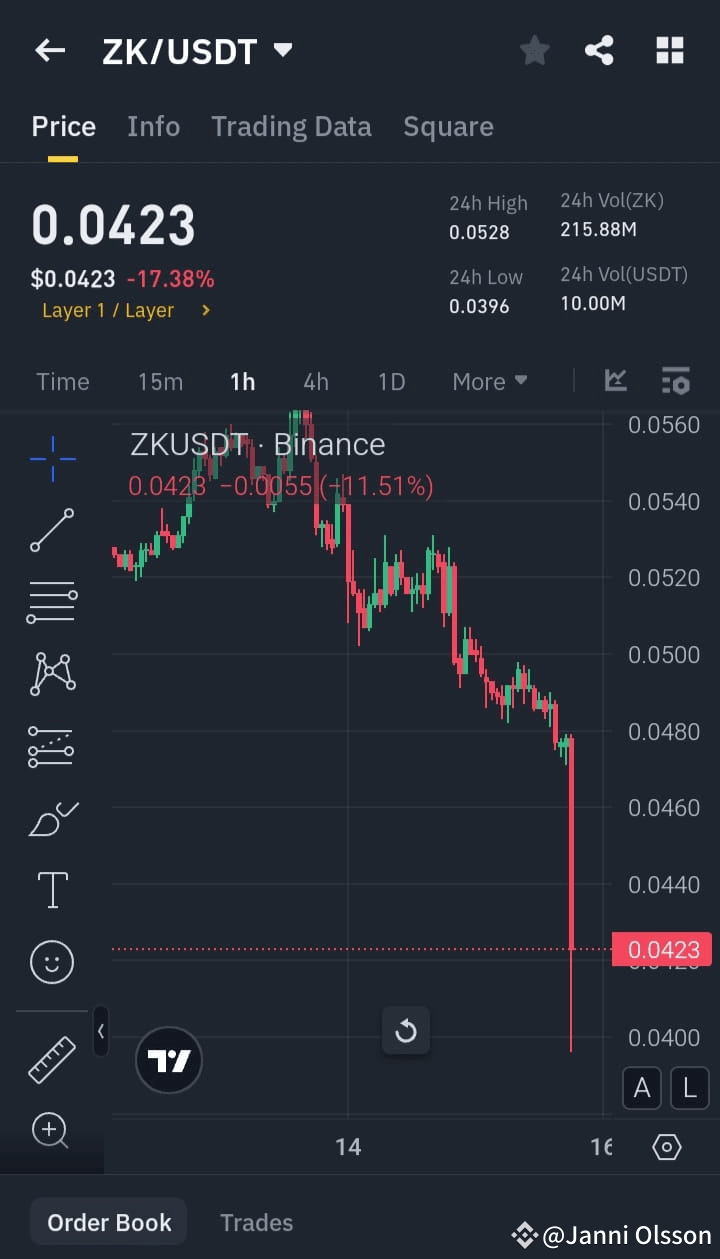The height and width of the screenshot is (1259, 720).
Task: Favorite ZK/USDT with the star icon
Action: click(x=534, y=50)
